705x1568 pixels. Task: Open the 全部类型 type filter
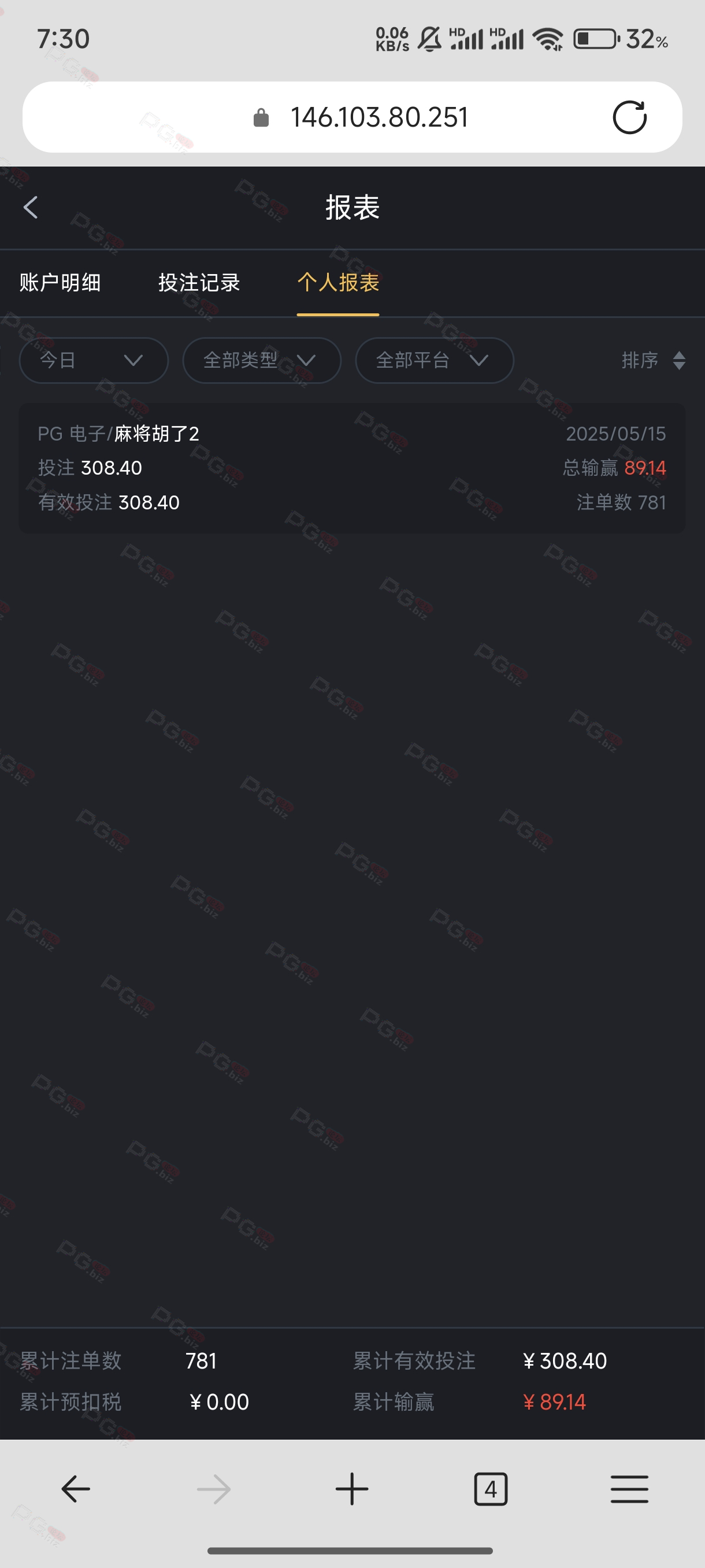point(261,360)
